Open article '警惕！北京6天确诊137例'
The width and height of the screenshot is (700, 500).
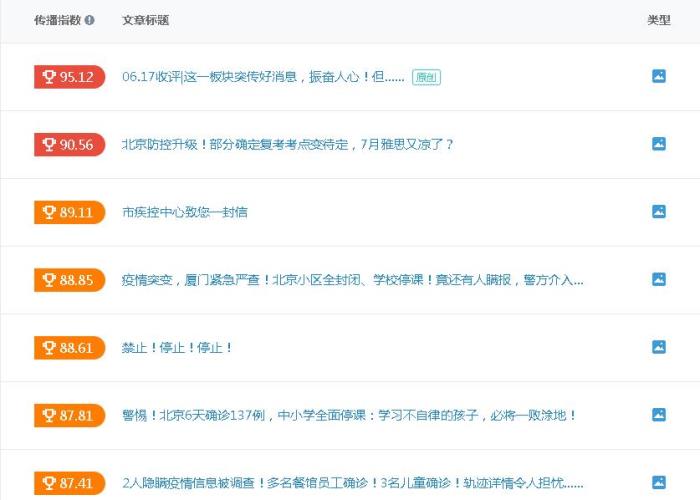click(x=348, y=415)
